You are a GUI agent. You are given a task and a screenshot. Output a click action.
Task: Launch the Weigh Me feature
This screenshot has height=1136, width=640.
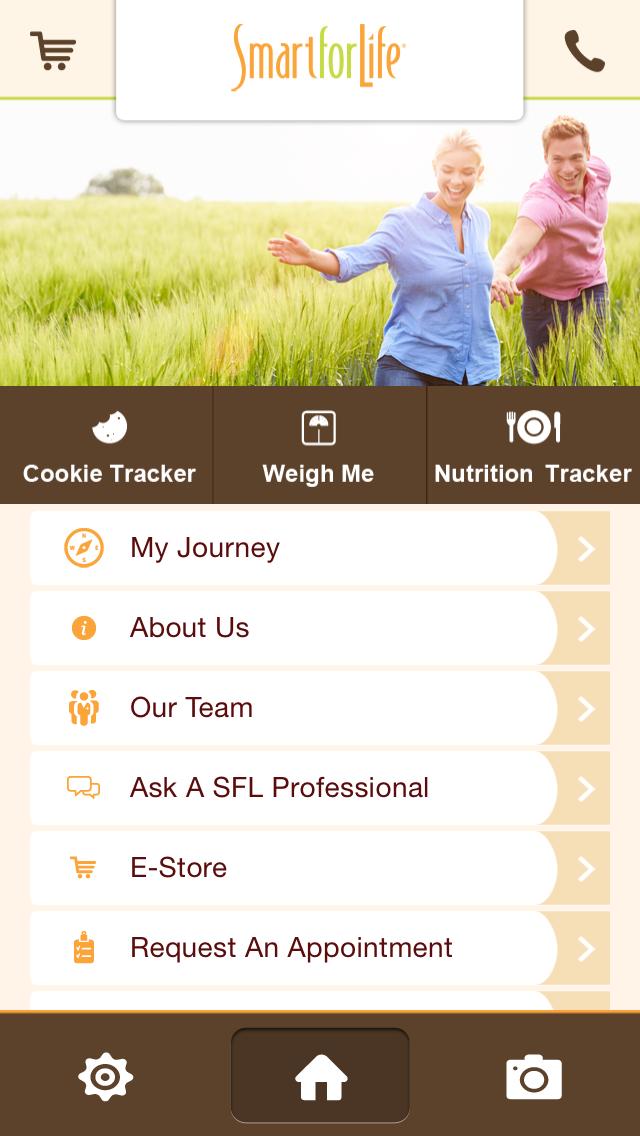tap(319, 446)
